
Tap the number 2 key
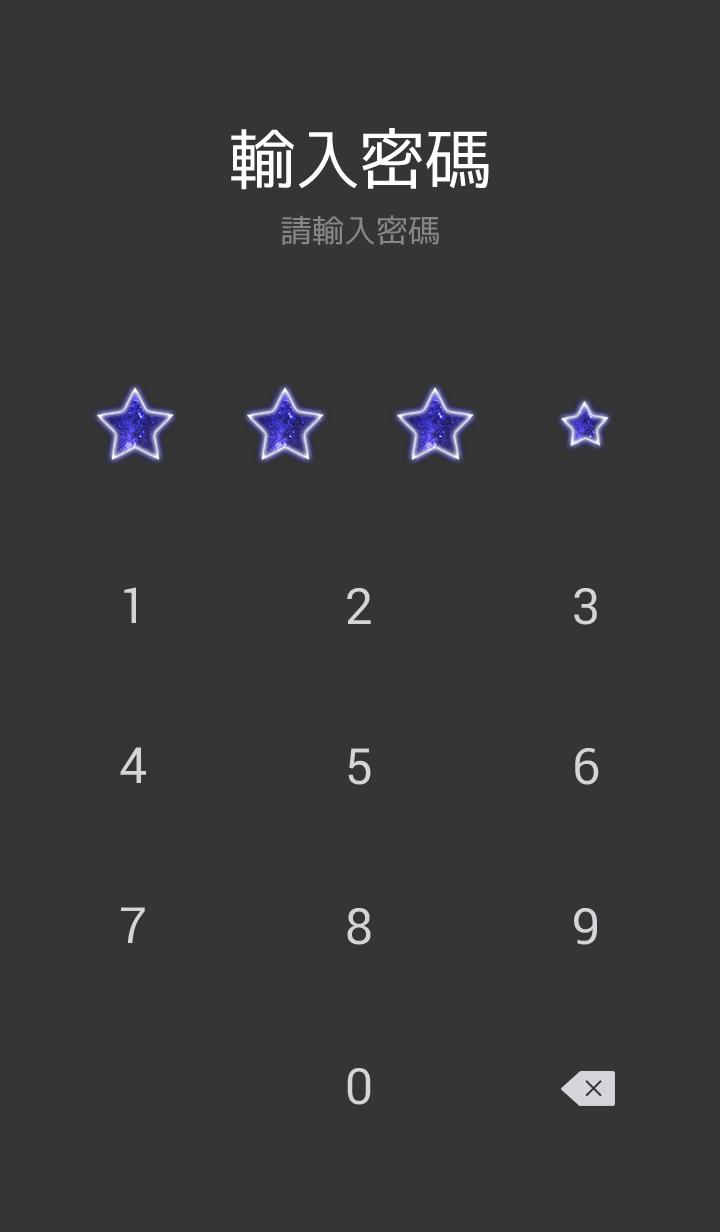click(359, 607)
